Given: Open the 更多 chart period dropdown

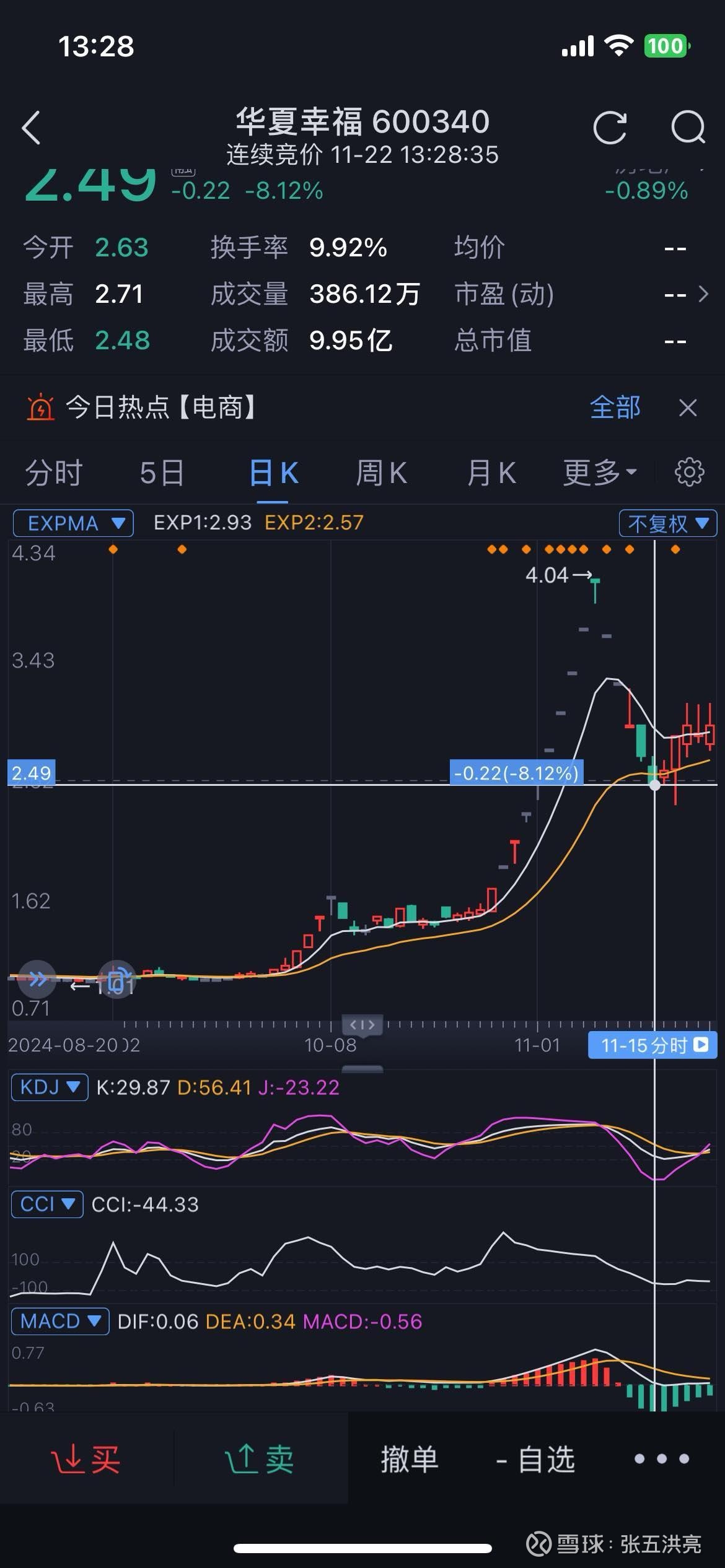Looking at the screenshot, I should [597, 473].
